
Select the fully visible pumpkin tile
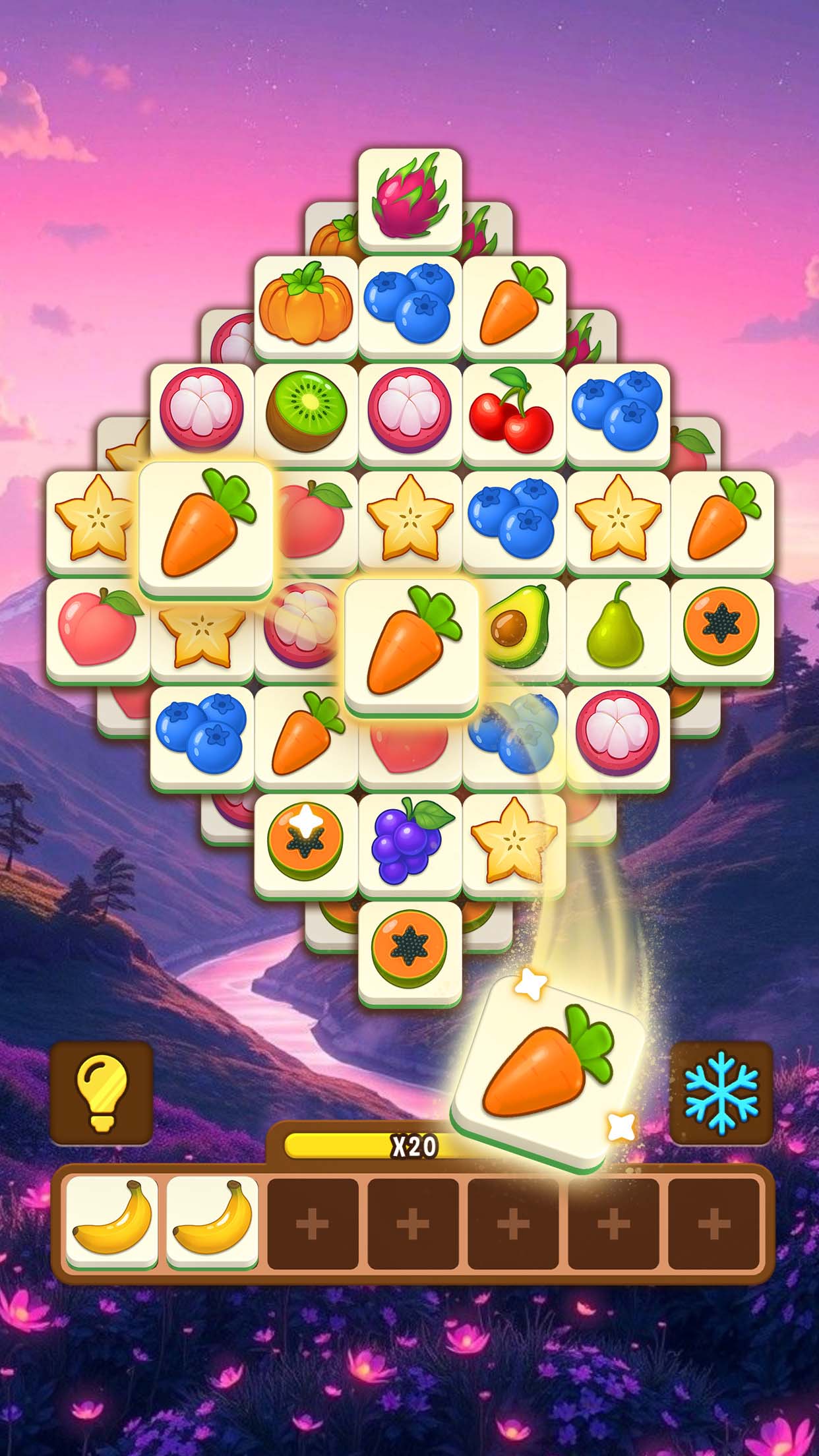(x=306, y=306)
